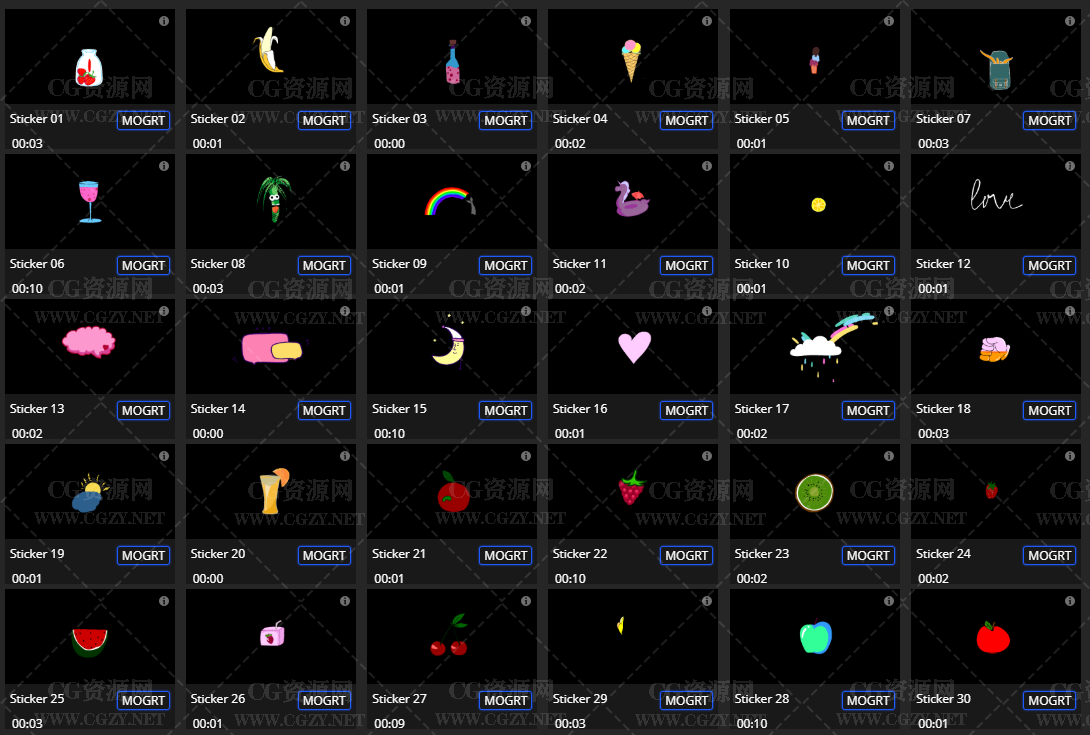This screenshot has width=1090, height=735.
Task: Tap the info icon on Sticker 19
Action: click(164, 456)
